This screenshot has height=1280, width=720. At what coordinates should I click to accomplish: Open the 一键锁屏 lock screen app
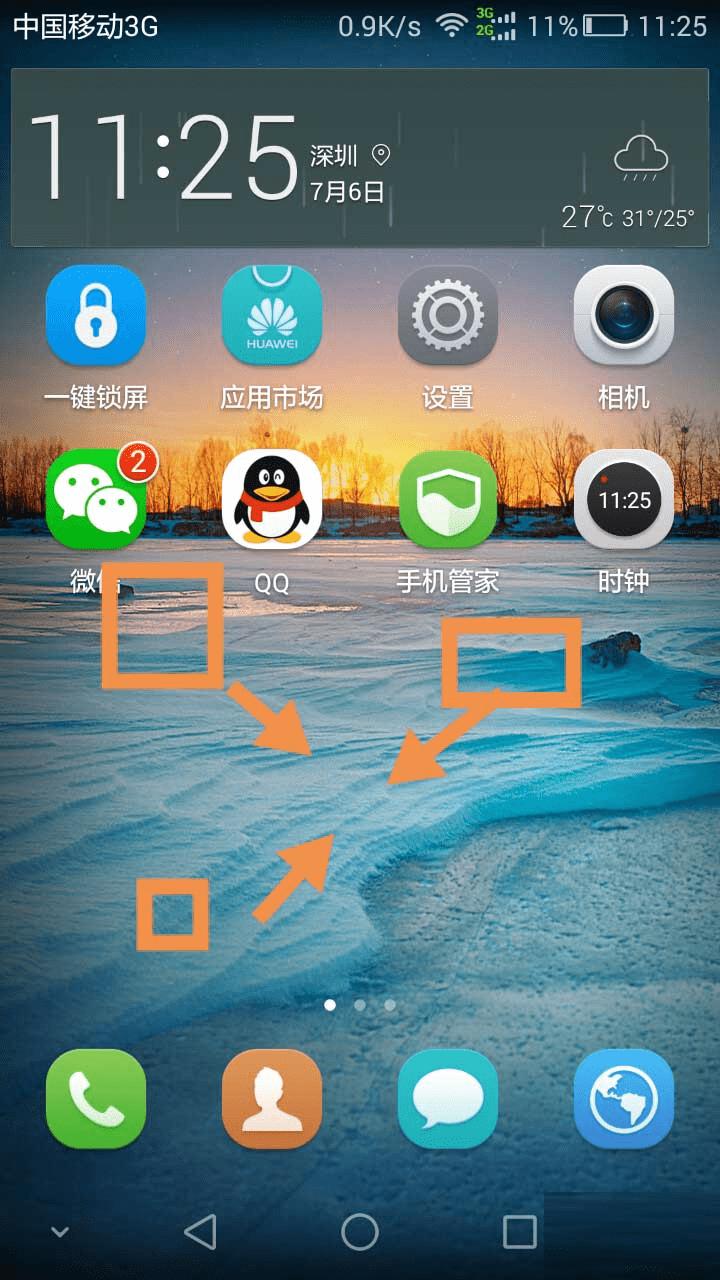pyautogui.click(x=96, y=316)
